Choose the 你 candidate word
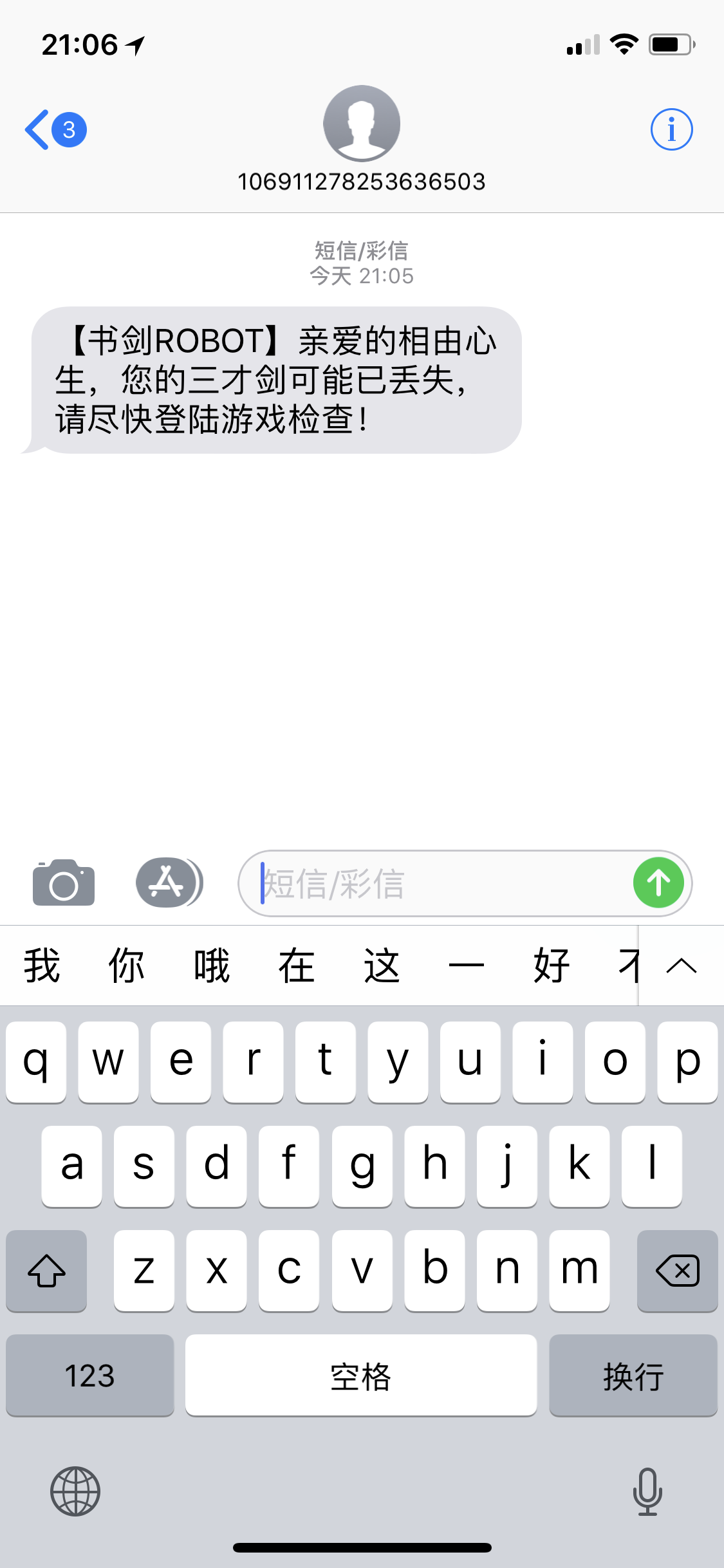This screenshot has height=1568, width=724. (x=126, y=966)
